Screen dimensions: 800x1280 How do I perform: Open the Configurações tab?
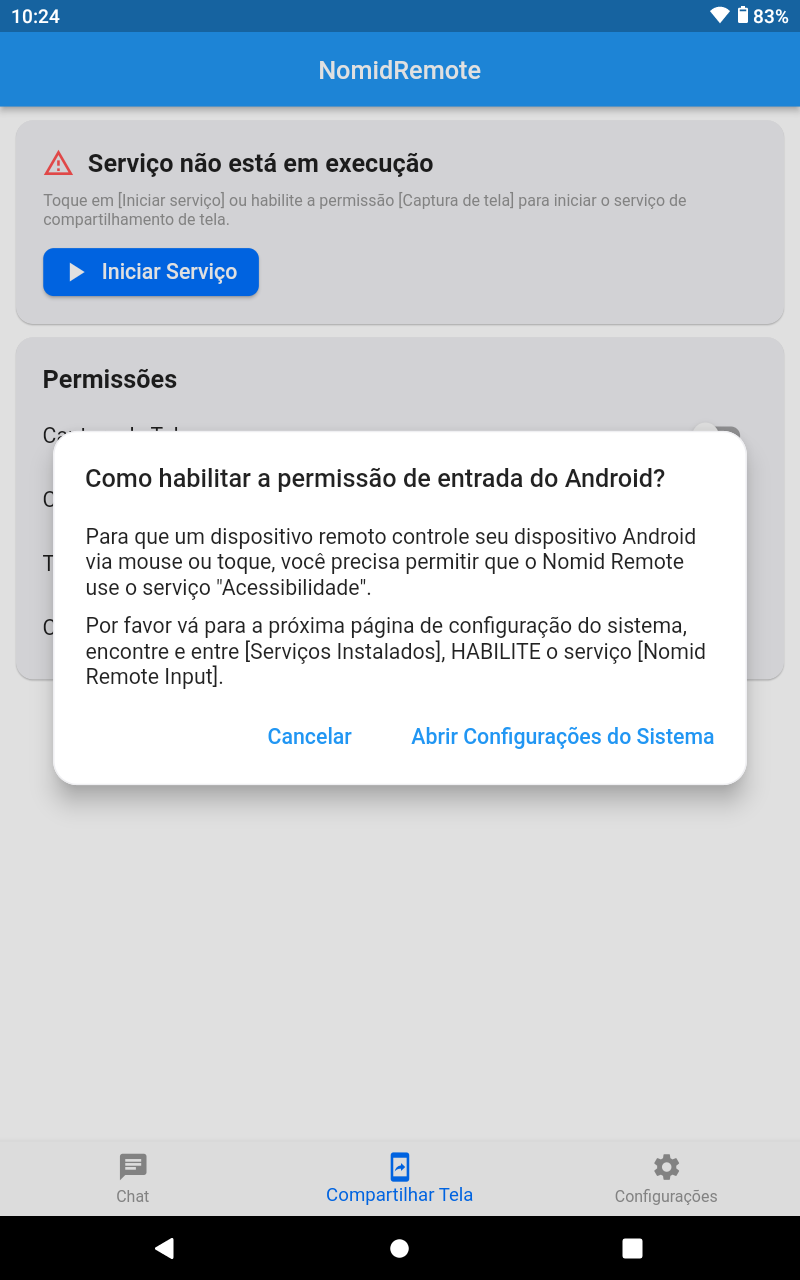tap(665, 1177)
